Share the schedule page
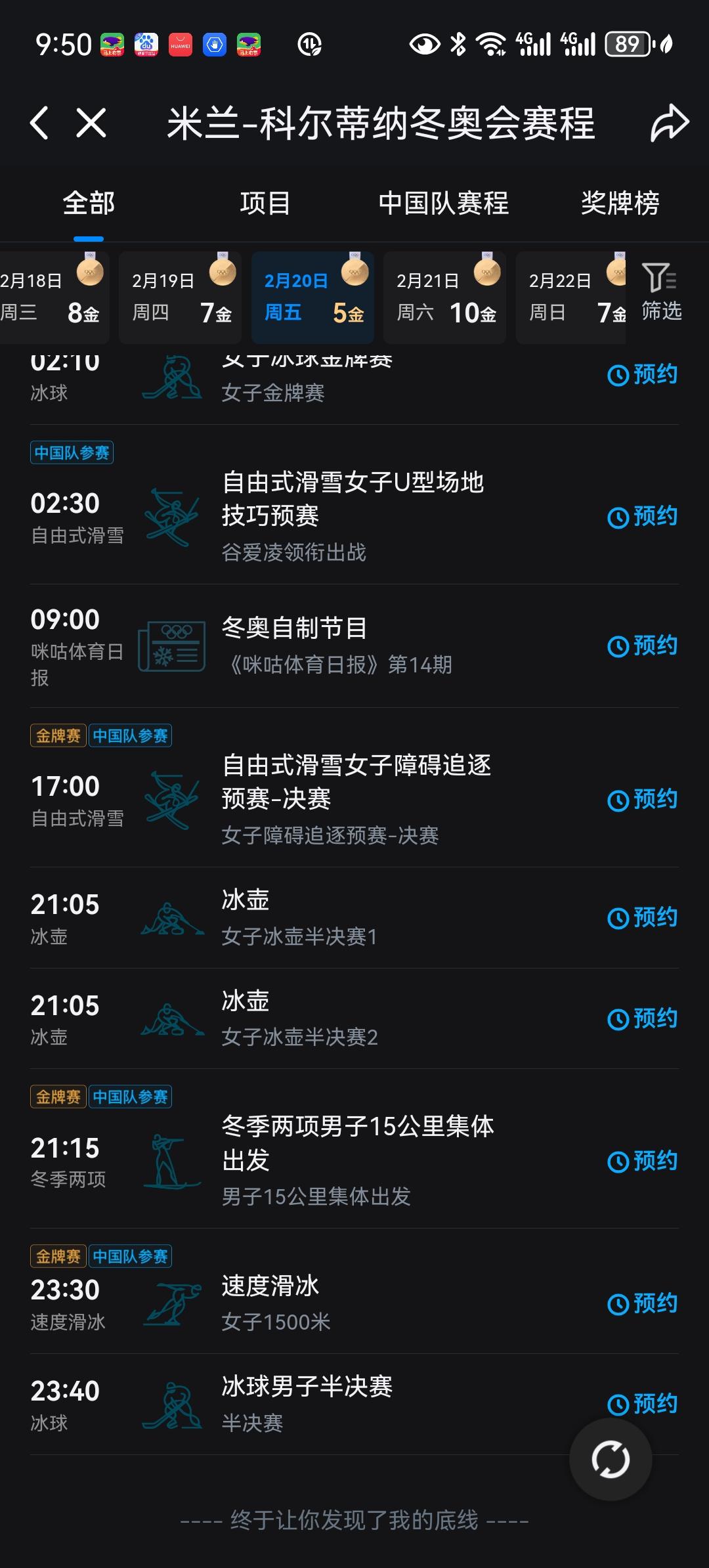 pyautogui.click(x=669, y=123)
